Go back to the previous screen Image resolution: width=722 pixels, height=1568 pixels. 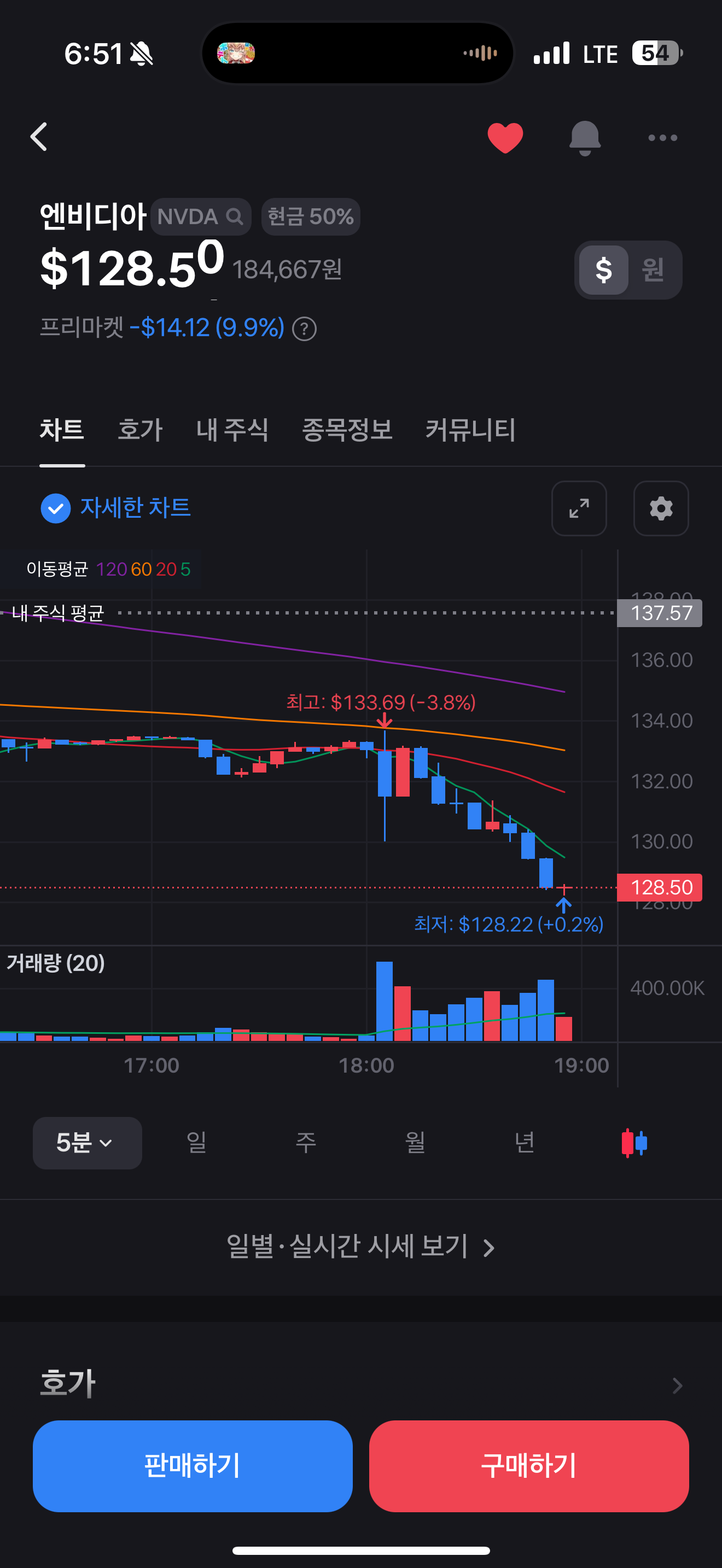(39, 137)
